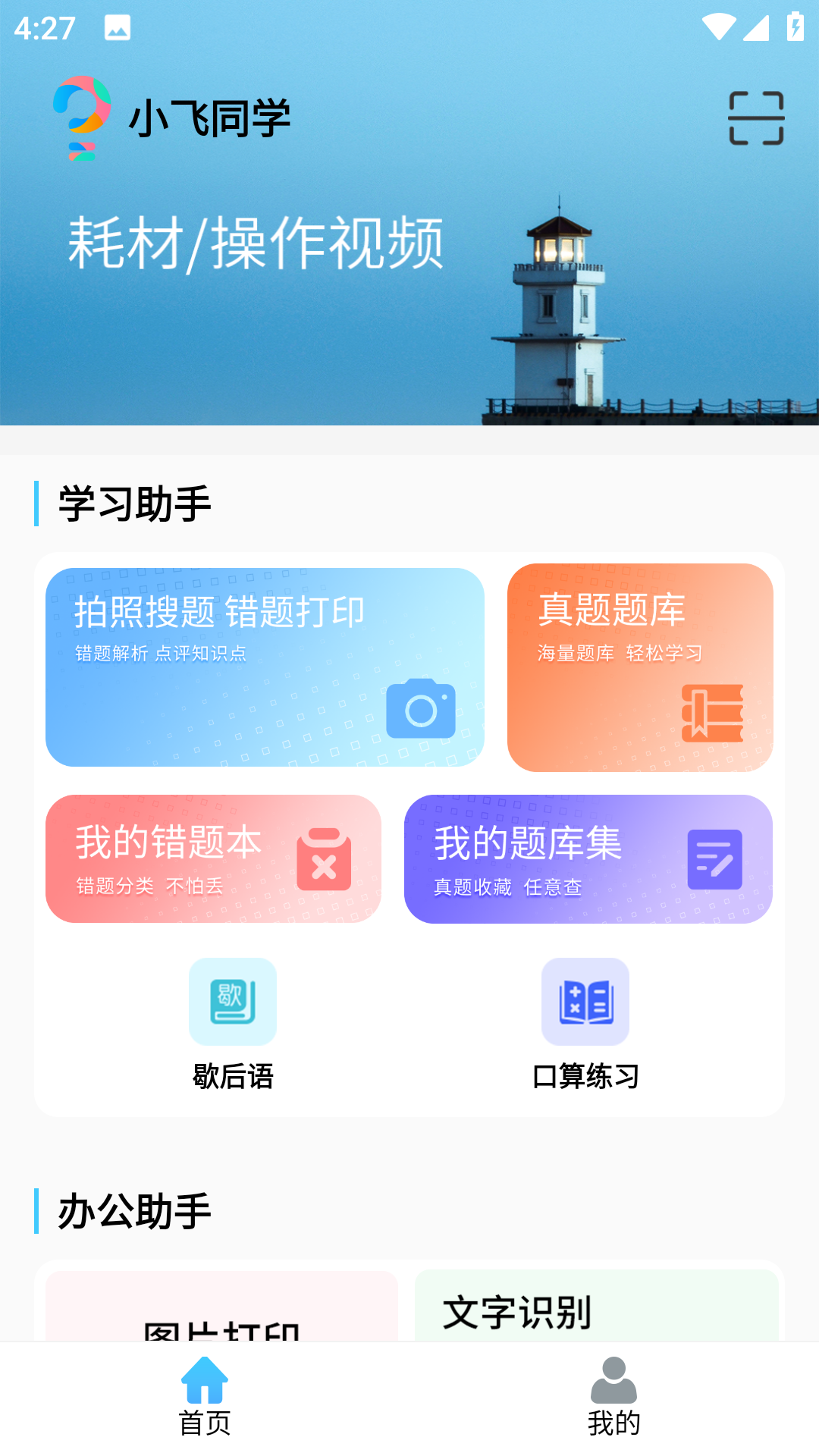Viewport: 819px width, 1456px height.
Task: Open 拍照搜题 错题打印 card
Action: (x=265, y=667)
